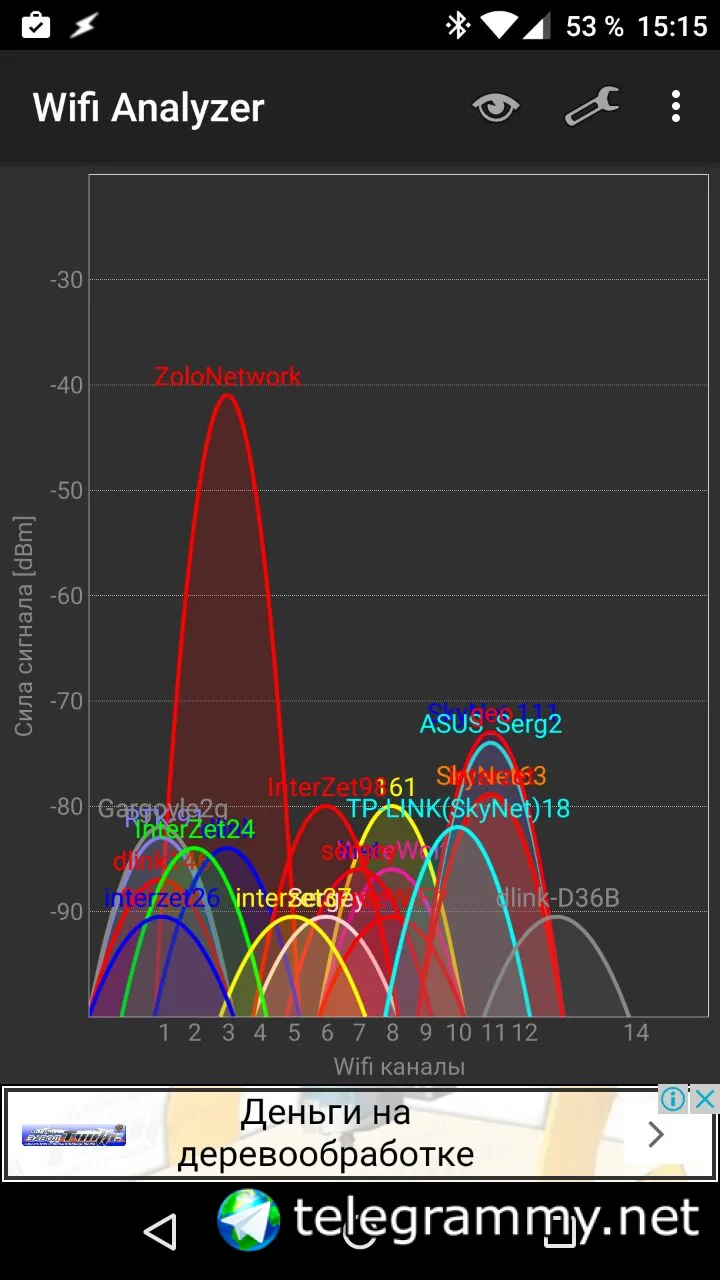Close the ad banner

(x=705, y=1100)
